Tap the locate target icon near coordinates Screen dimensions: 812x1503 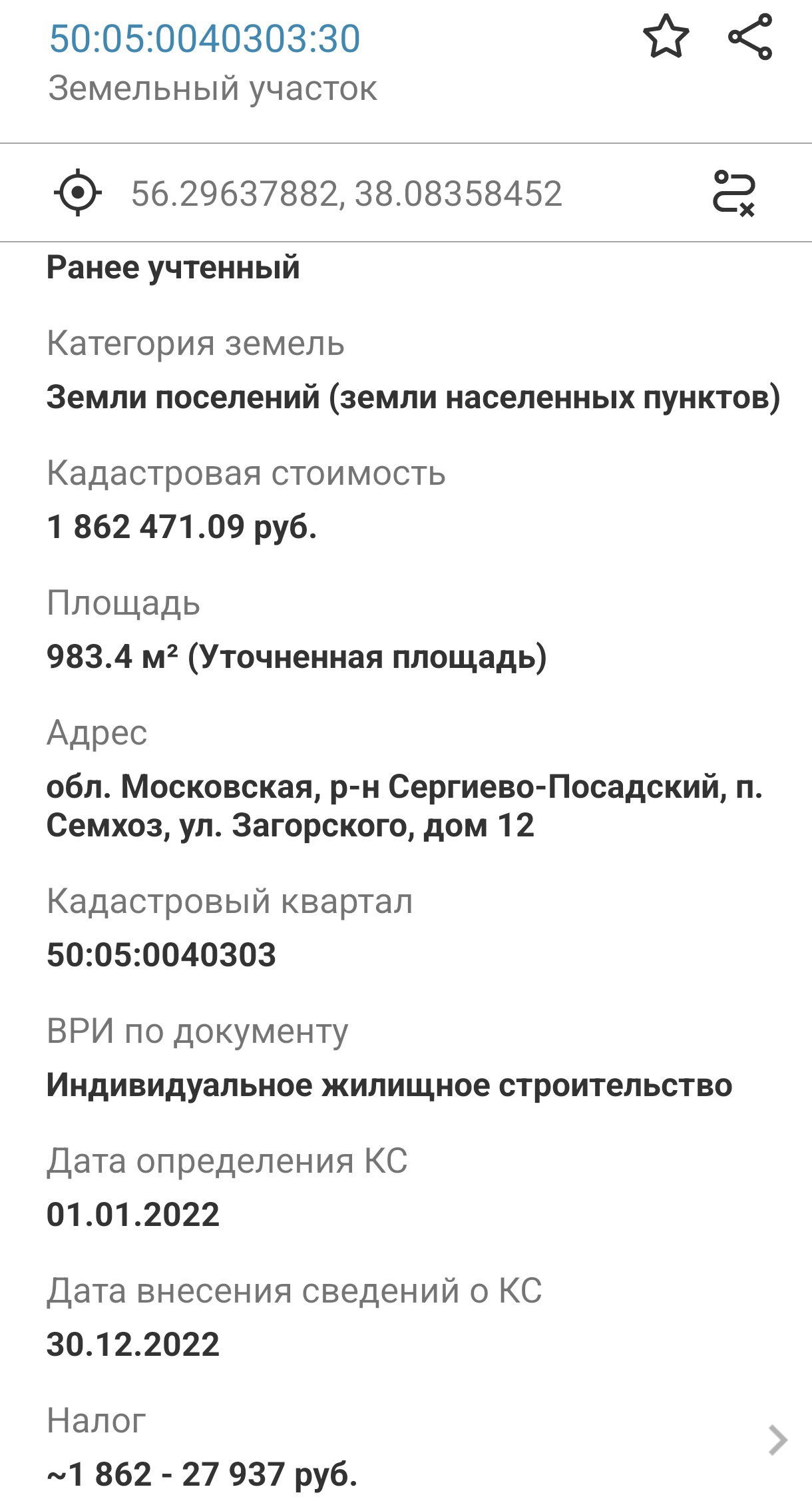coord(78,193)
